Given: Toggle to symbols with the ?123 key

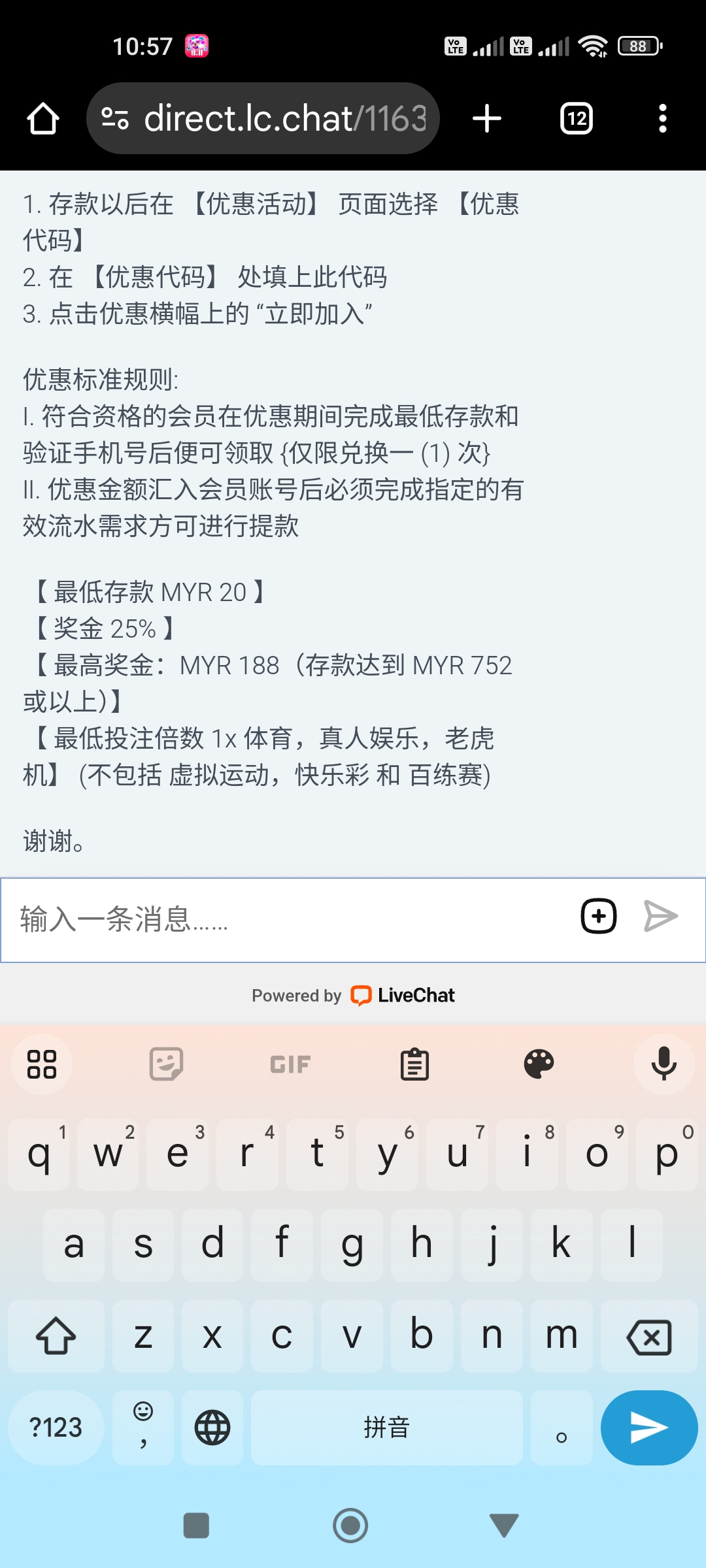Looking at the screenshot, I should point(56,1428).
